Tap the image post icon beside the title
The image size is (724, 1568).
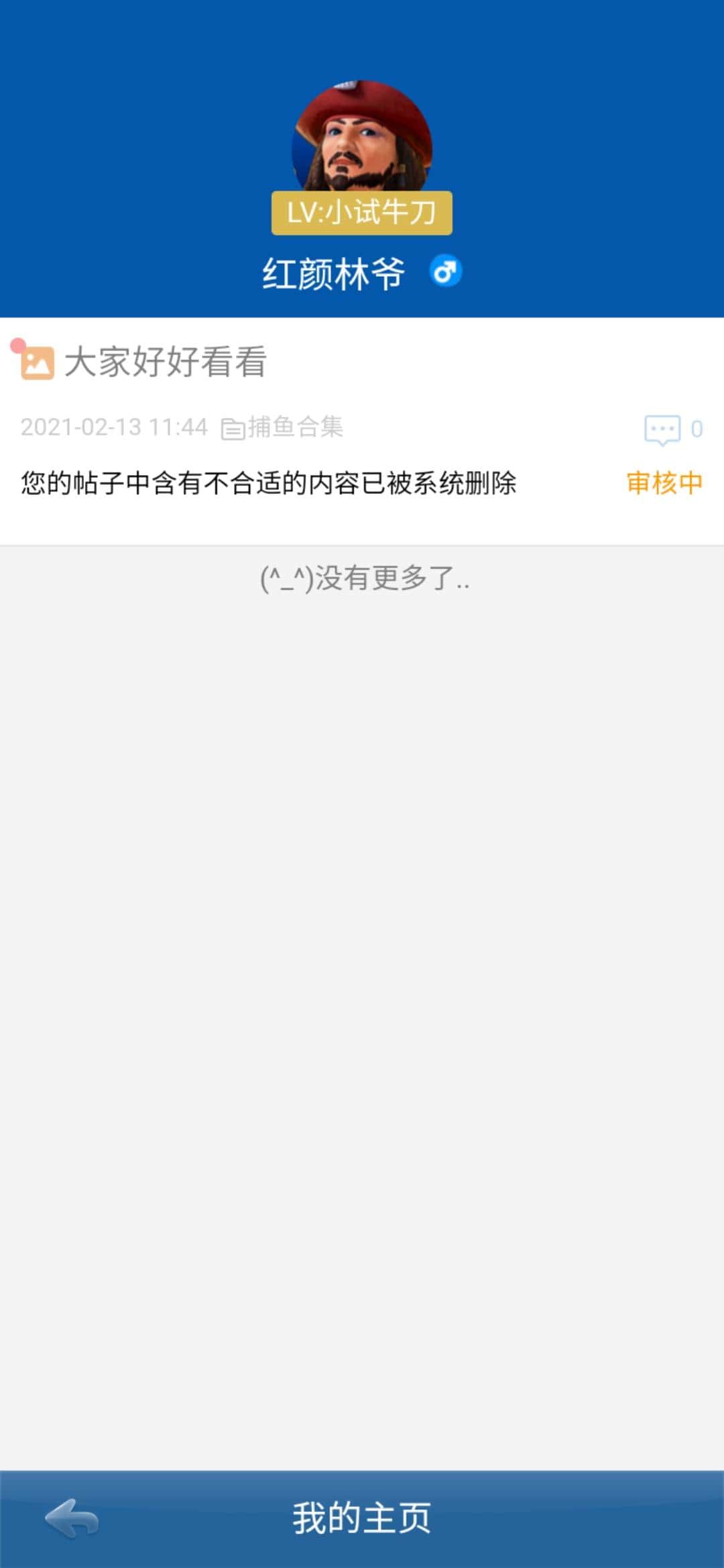(37, 364)
